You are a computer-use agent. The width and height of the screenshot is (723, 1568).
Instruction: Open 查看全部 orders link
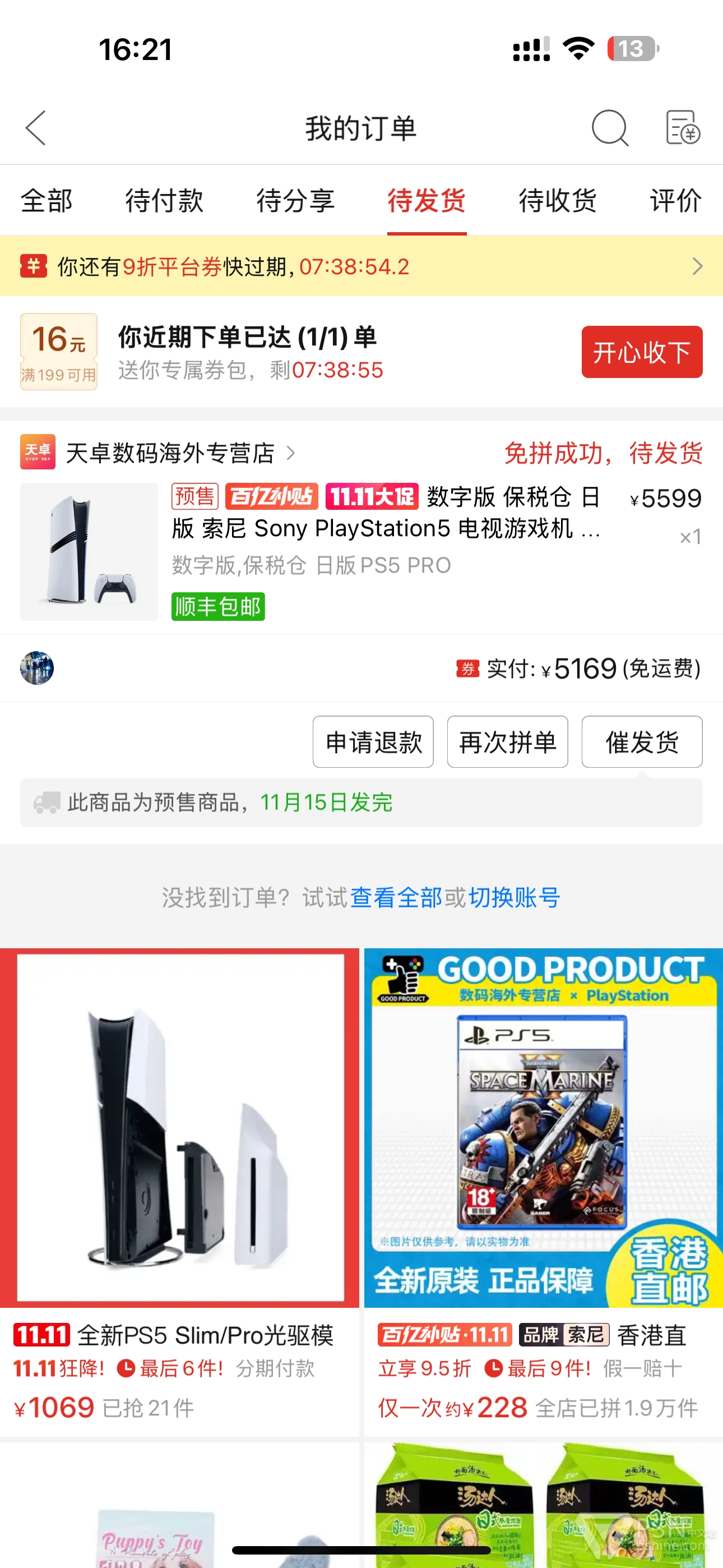pos(396,897)
